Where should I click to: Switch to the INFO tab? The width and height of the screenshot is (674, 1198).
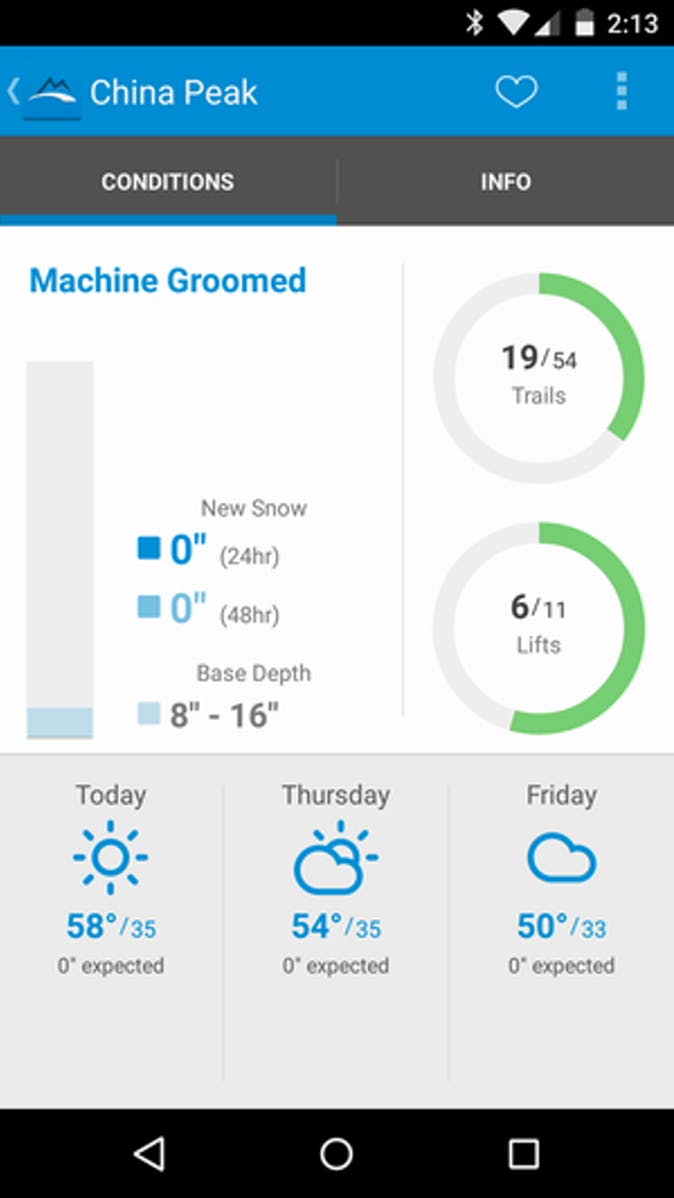(x=505, y=182)
